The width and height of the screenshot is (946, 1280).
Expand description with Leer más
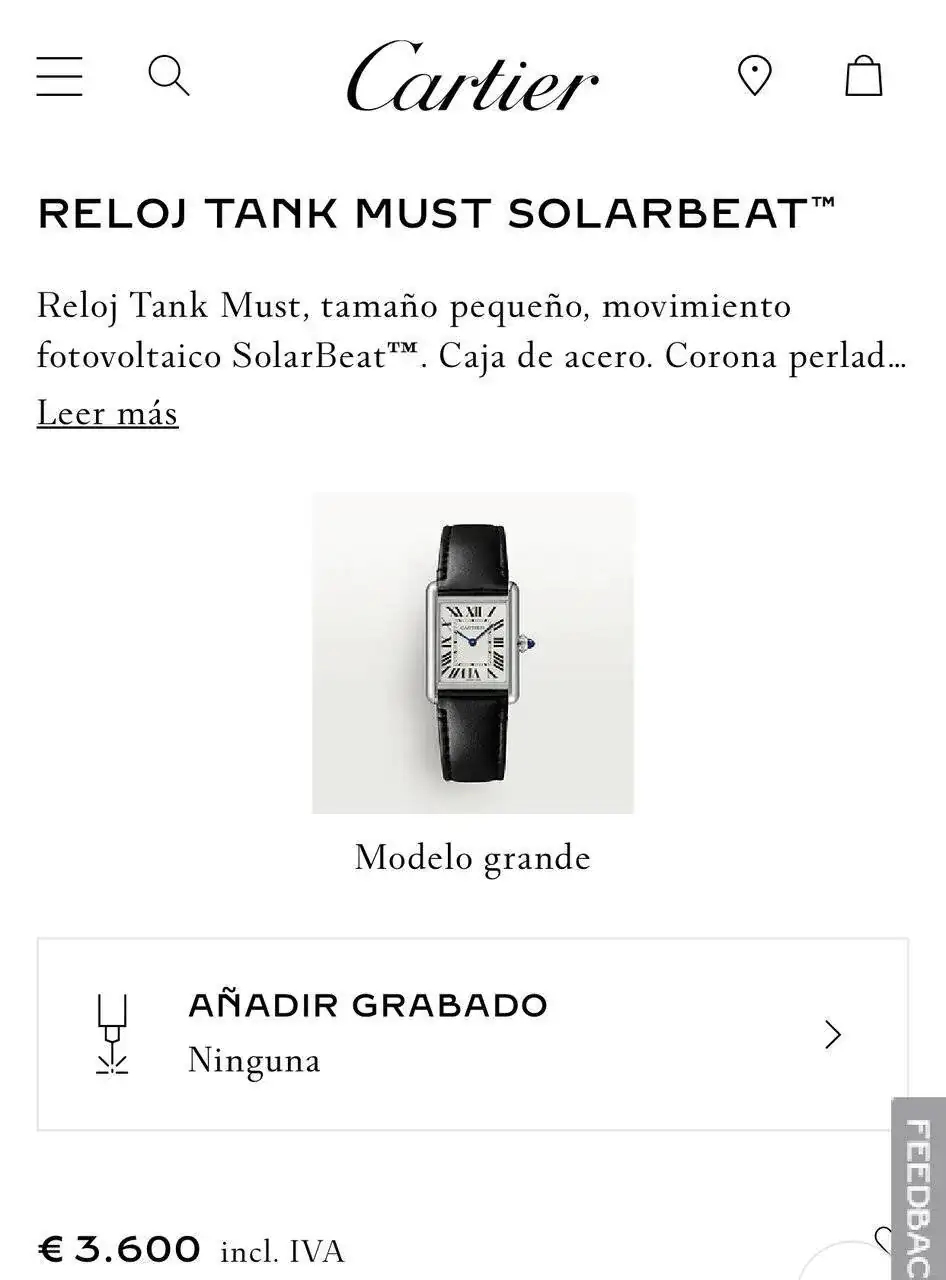(x=108, y=413)
